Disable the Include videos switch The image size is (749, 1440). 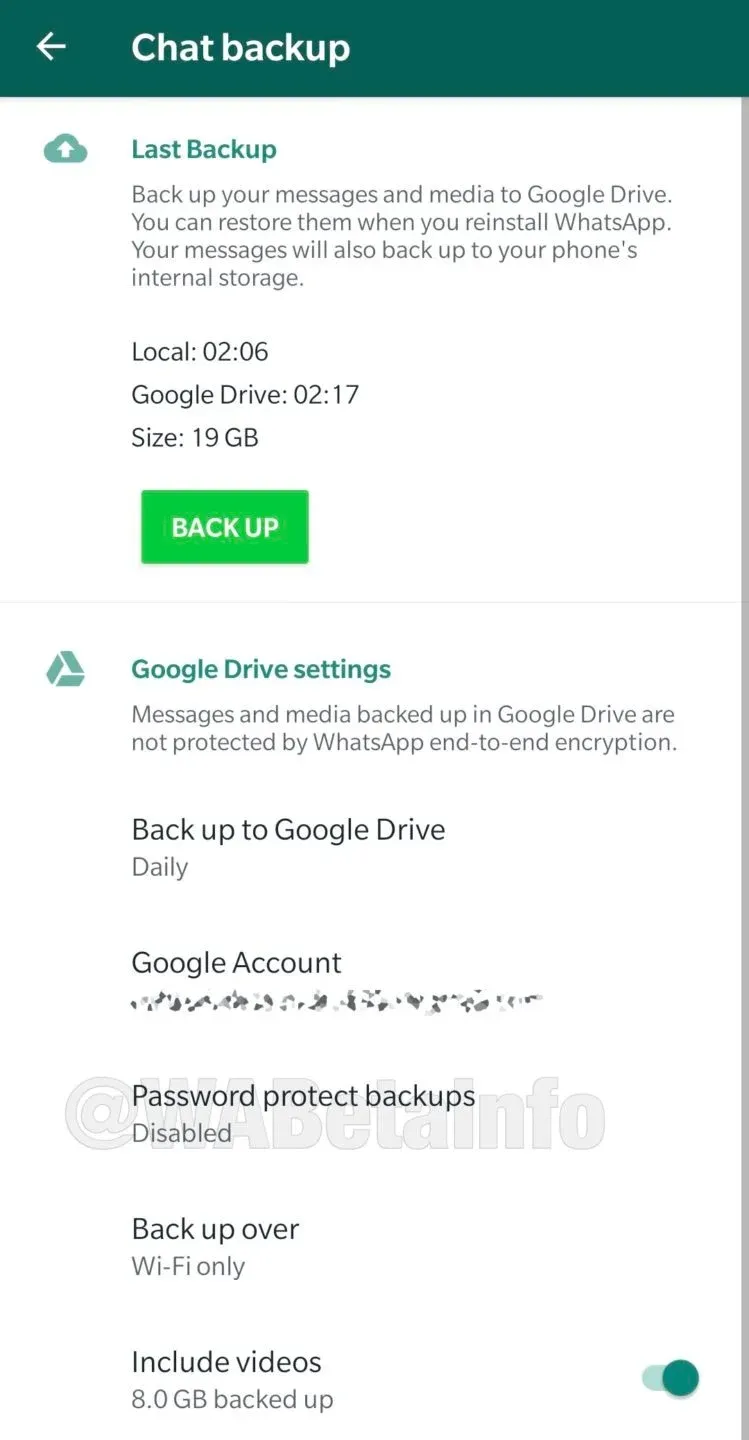pos(671,1378)
